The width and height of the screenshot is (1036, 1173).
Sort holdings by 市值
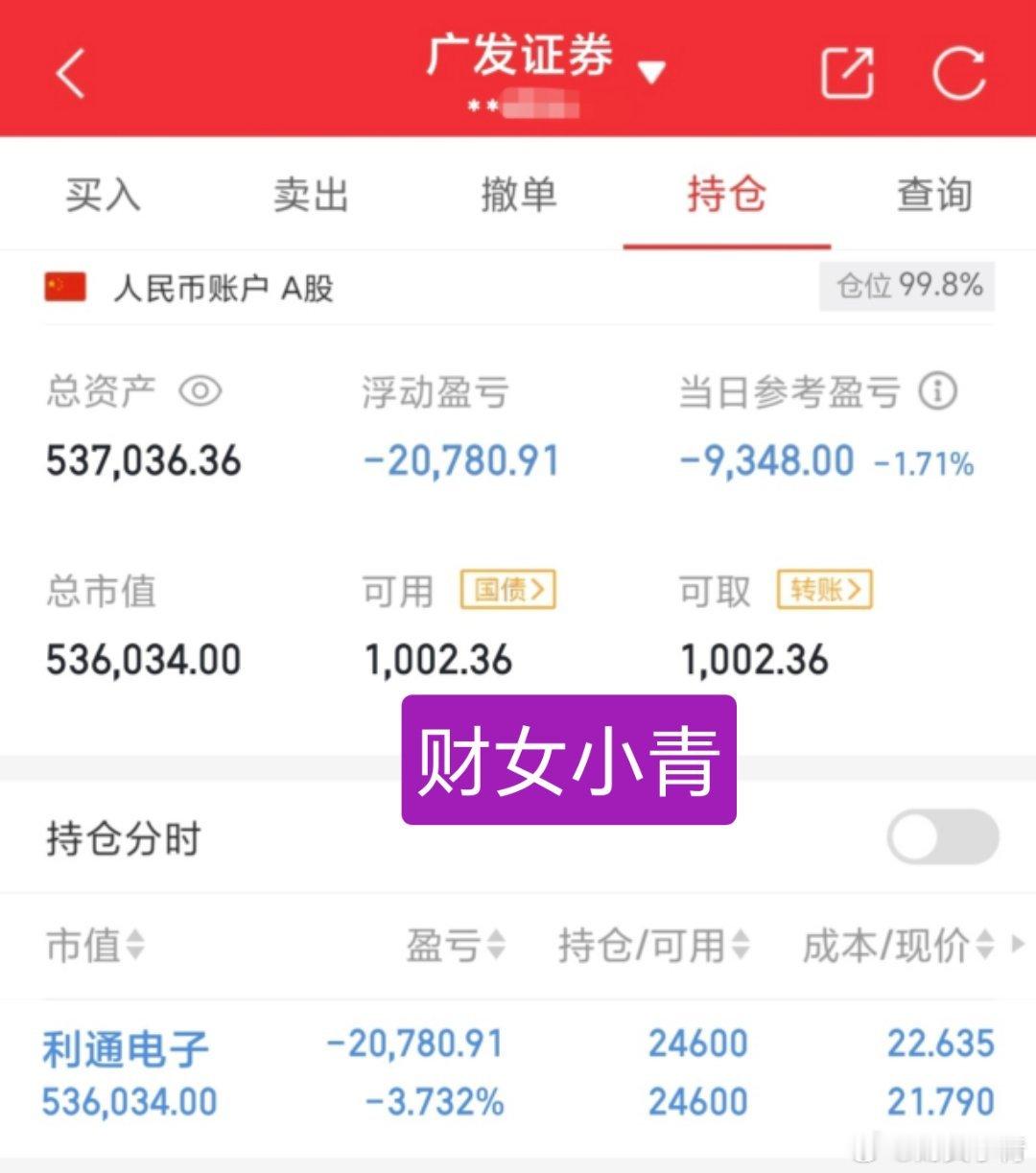(x=94, y=946)
